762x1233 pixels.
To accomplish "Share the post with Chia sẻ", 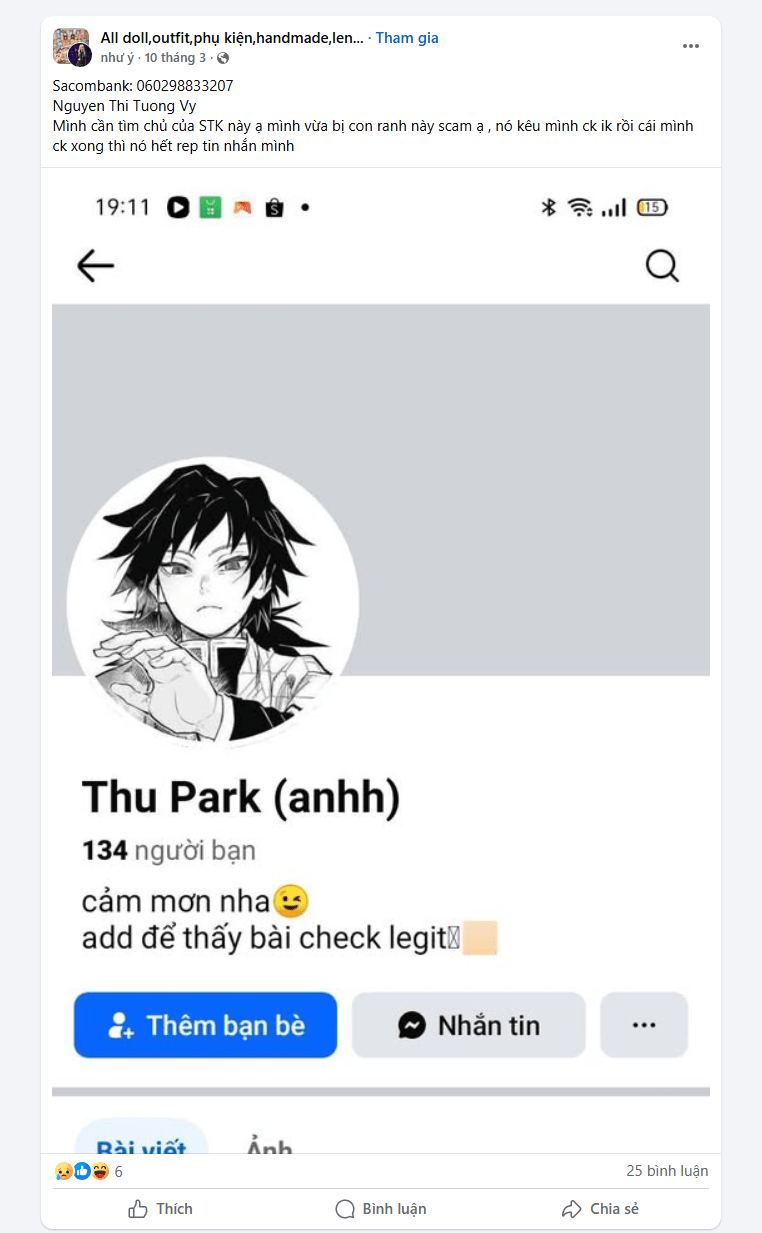I will coord(600,1209).
